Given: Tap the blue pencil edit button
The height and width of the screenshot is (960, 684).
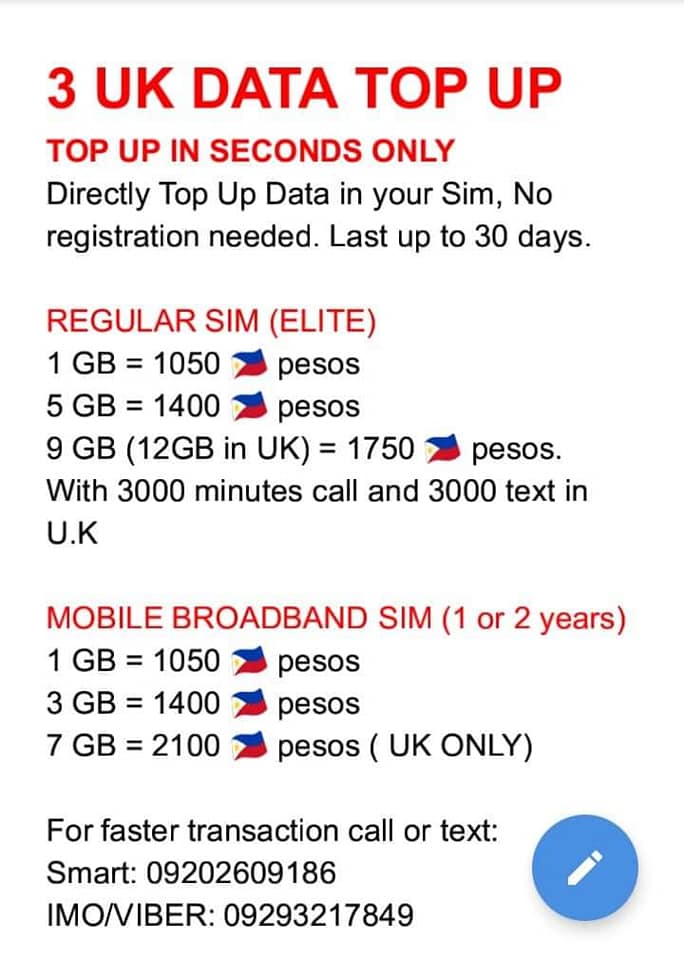Looking at the screenshot, I should (585, 868).
